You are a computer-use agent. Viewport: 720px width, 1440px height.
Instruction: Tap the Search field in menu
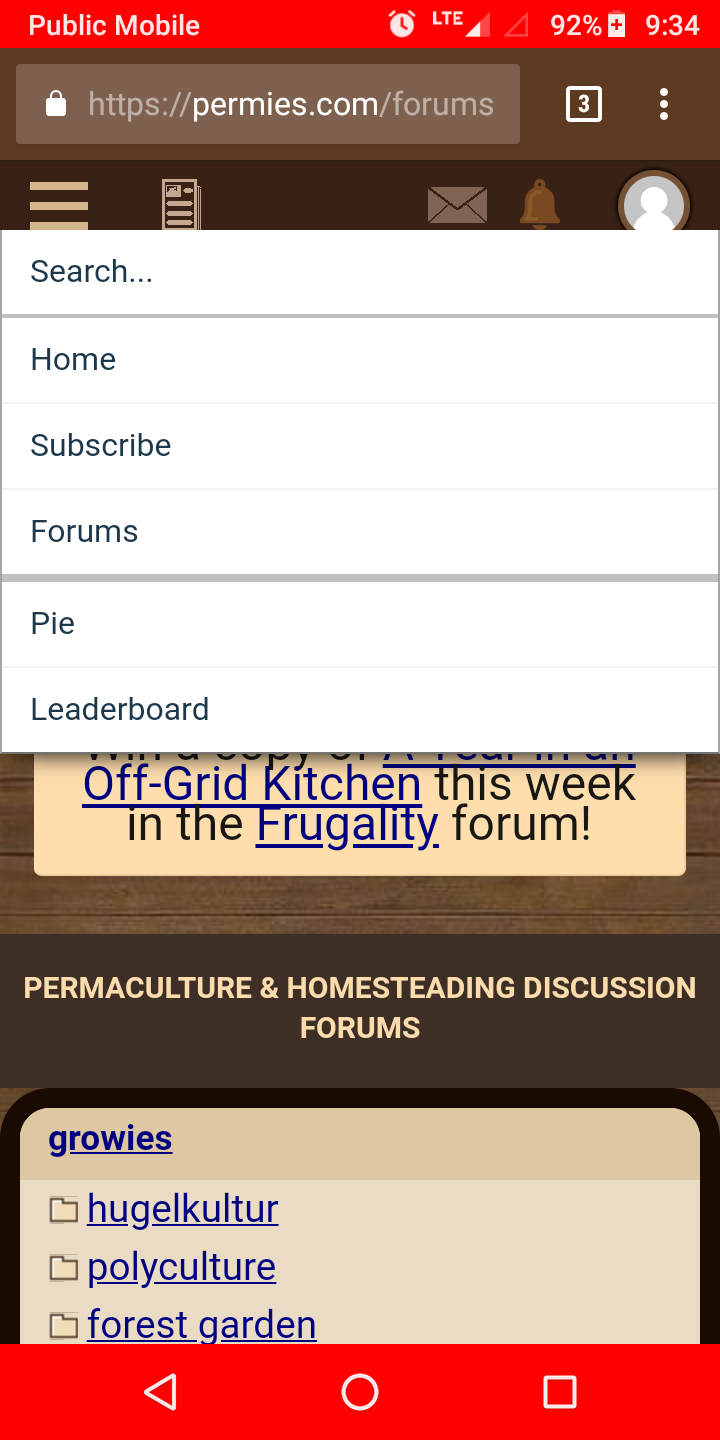(x=360, y=272)
